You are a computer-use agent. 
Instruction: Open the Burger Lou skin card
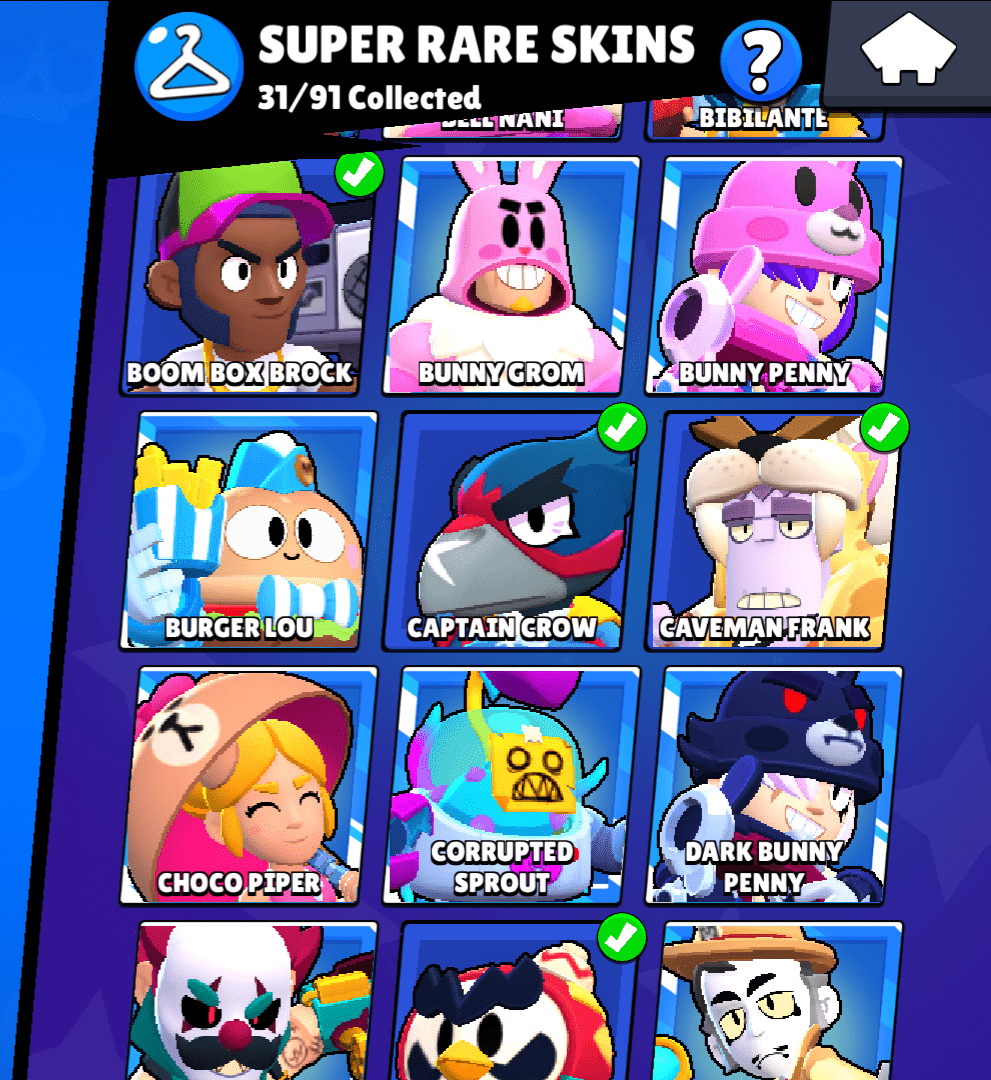pyautogui.click(x=248, y=530)
